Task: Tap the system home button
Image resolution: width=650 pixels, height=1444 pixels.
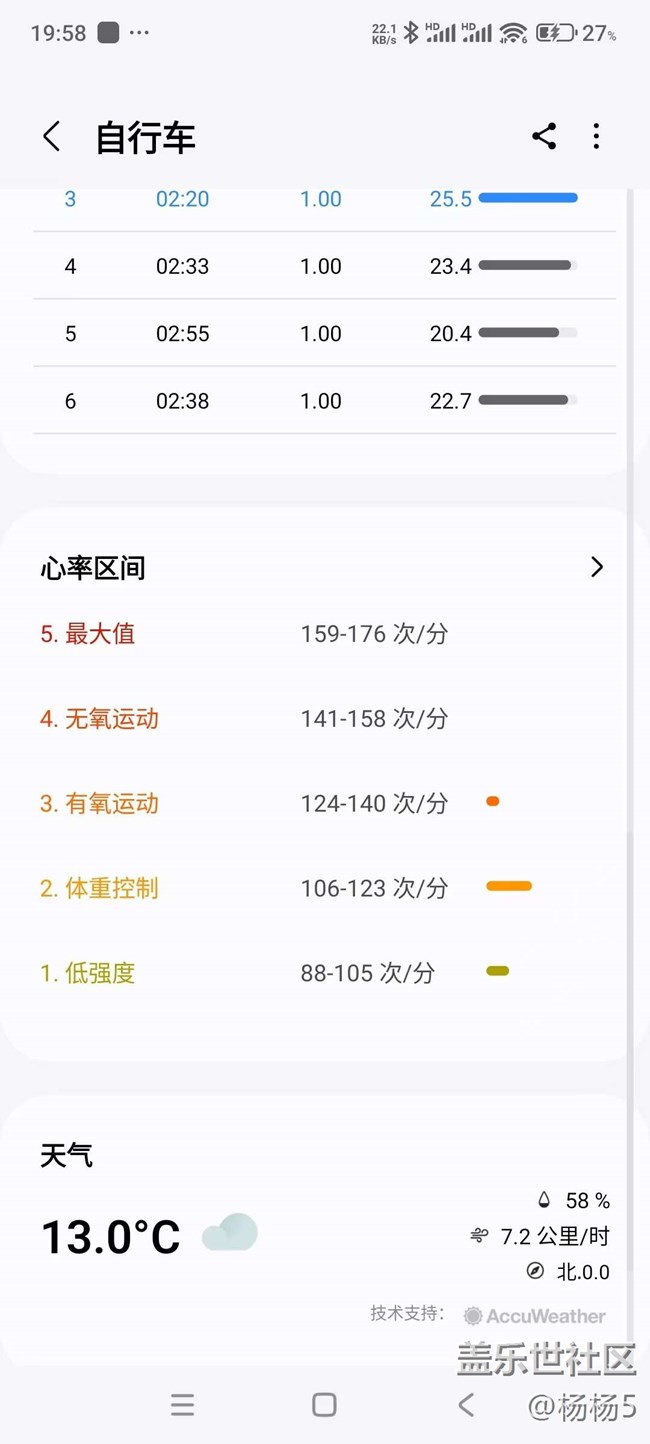Action: 324,1405
